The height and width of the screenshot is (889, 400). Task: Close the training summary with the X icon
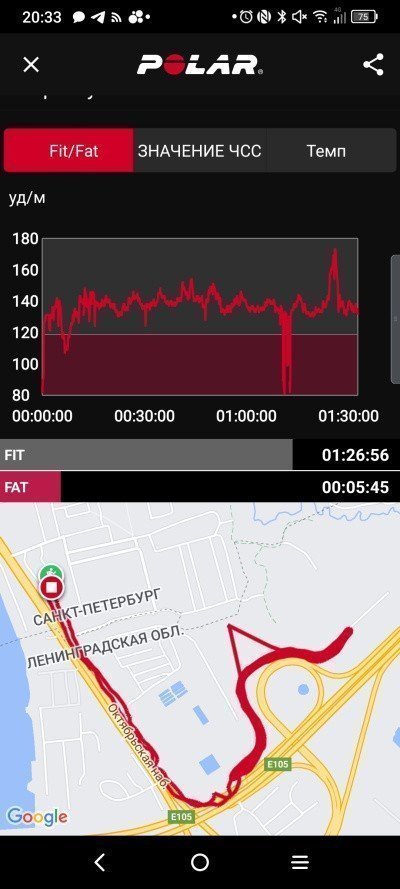31,64
